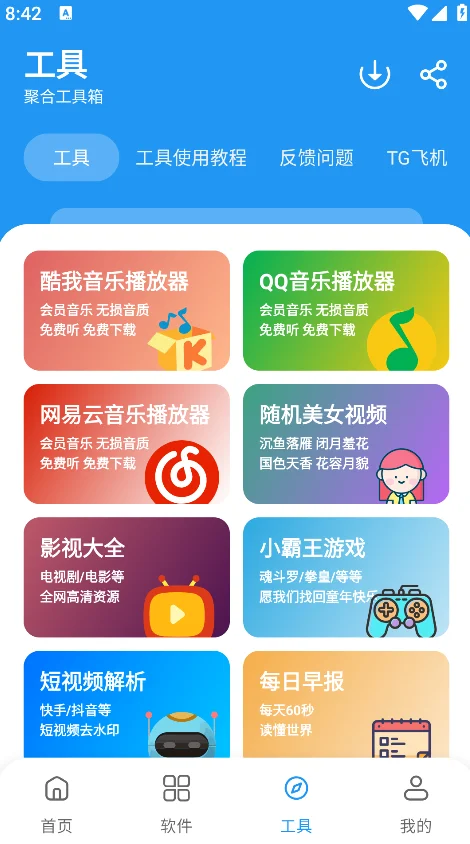
Task: Open the 影视大全 tool
Action: pyautogui.click(x=127, y=578)
